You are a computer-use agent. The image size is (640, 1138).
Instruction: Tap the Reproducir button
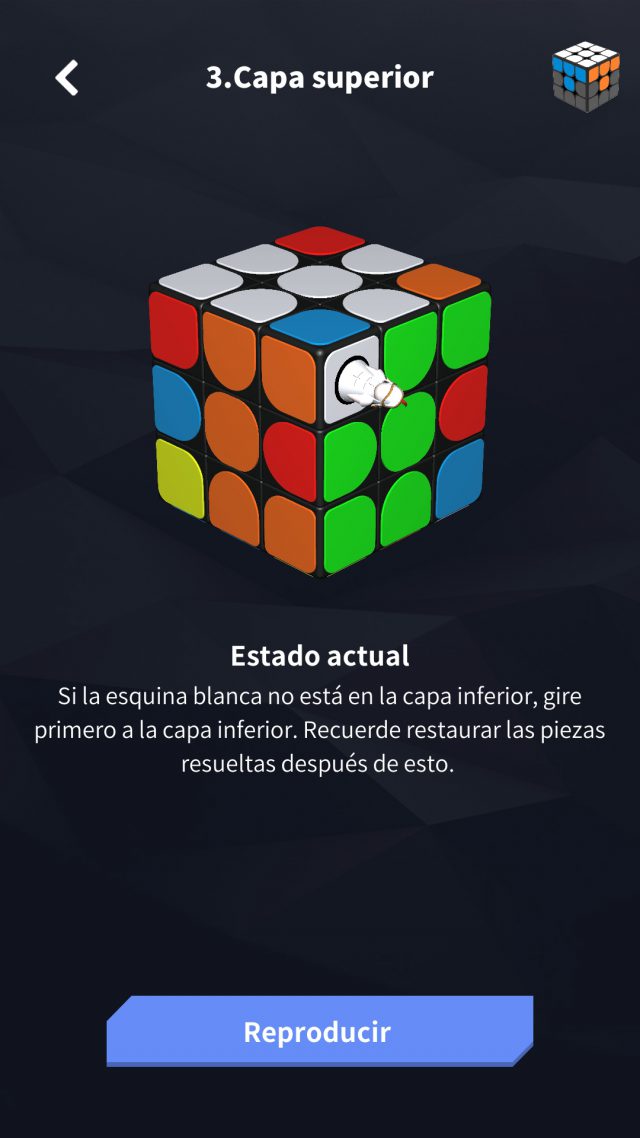coord(318,1032)
